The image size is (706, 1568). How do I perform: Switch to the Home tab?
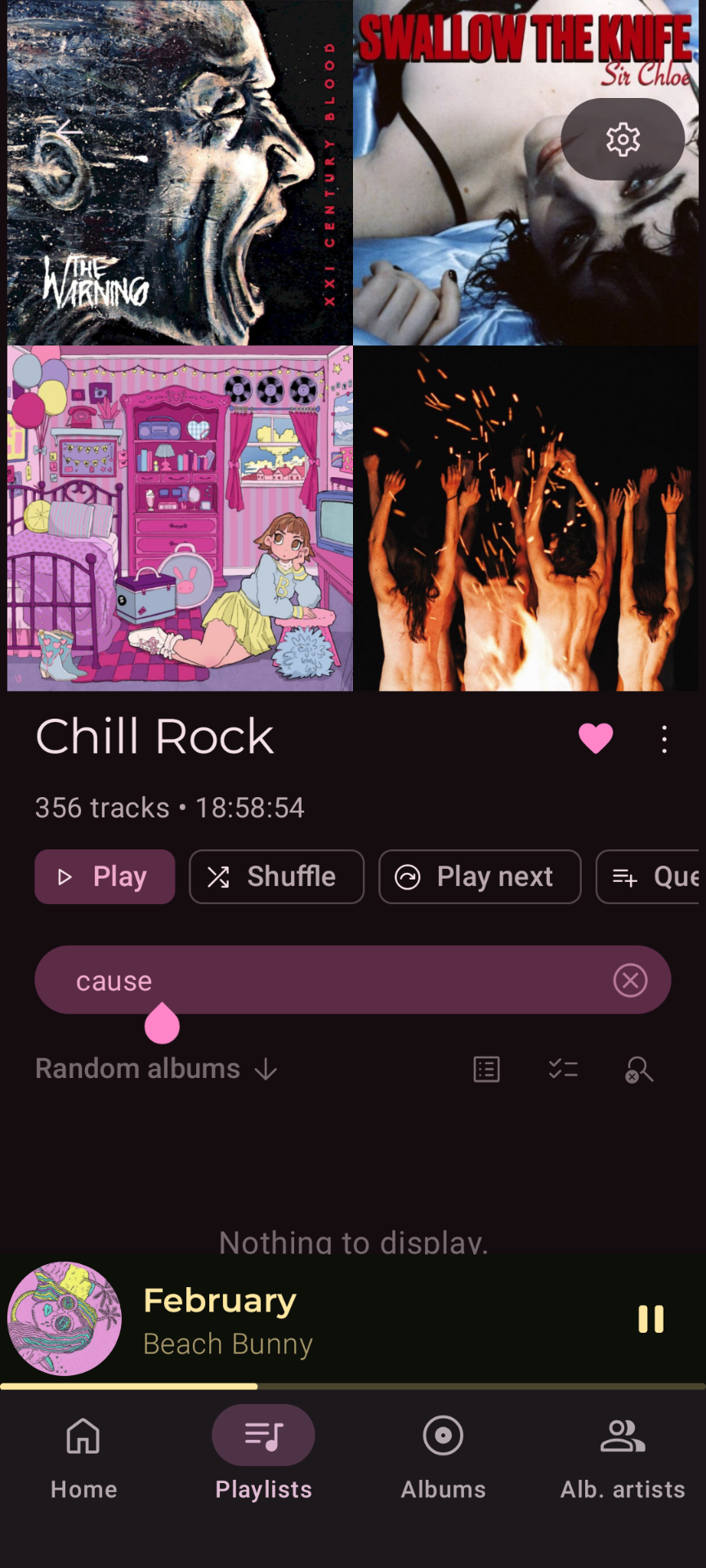[x=83, y=1459]
